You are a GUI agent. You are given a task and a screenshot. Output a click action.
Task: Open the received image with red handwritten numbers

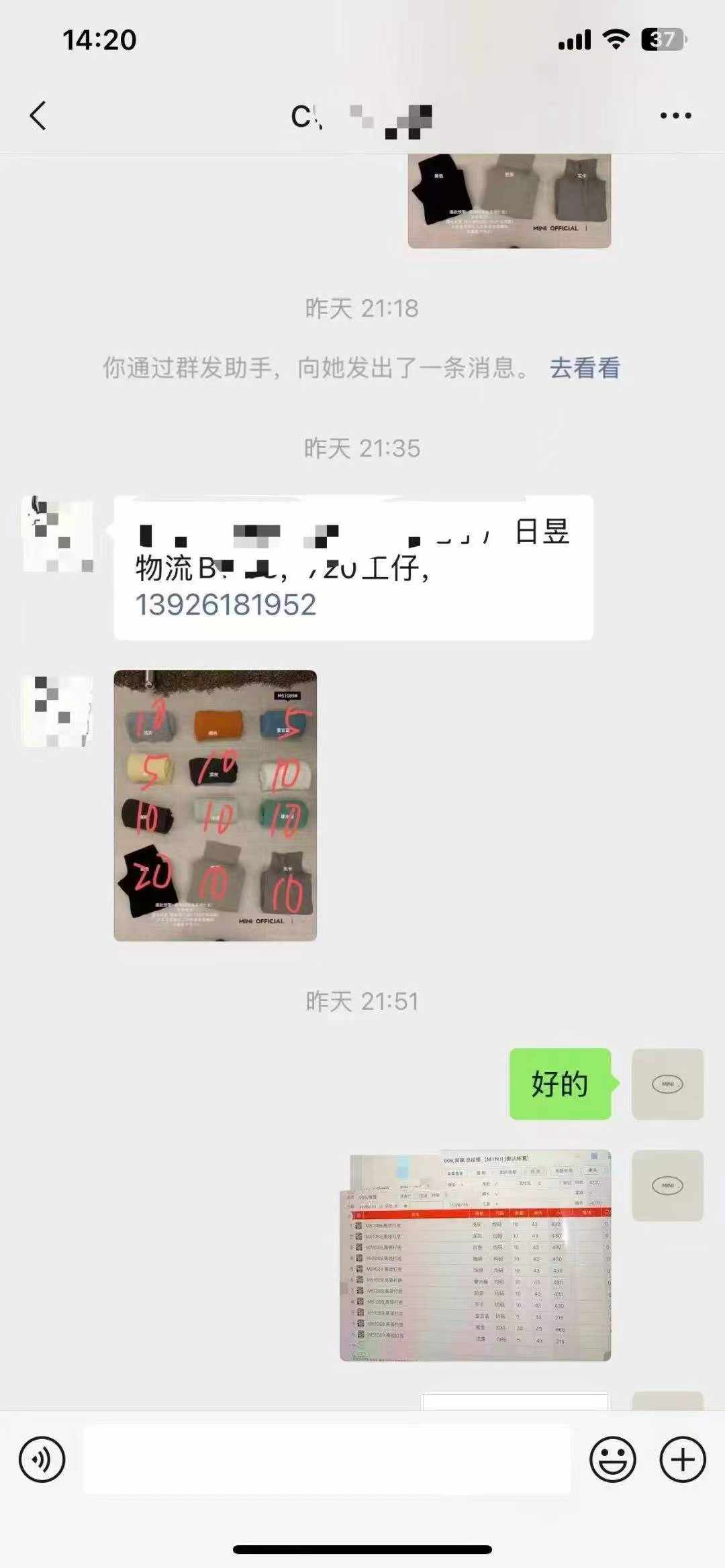[215, 805]
